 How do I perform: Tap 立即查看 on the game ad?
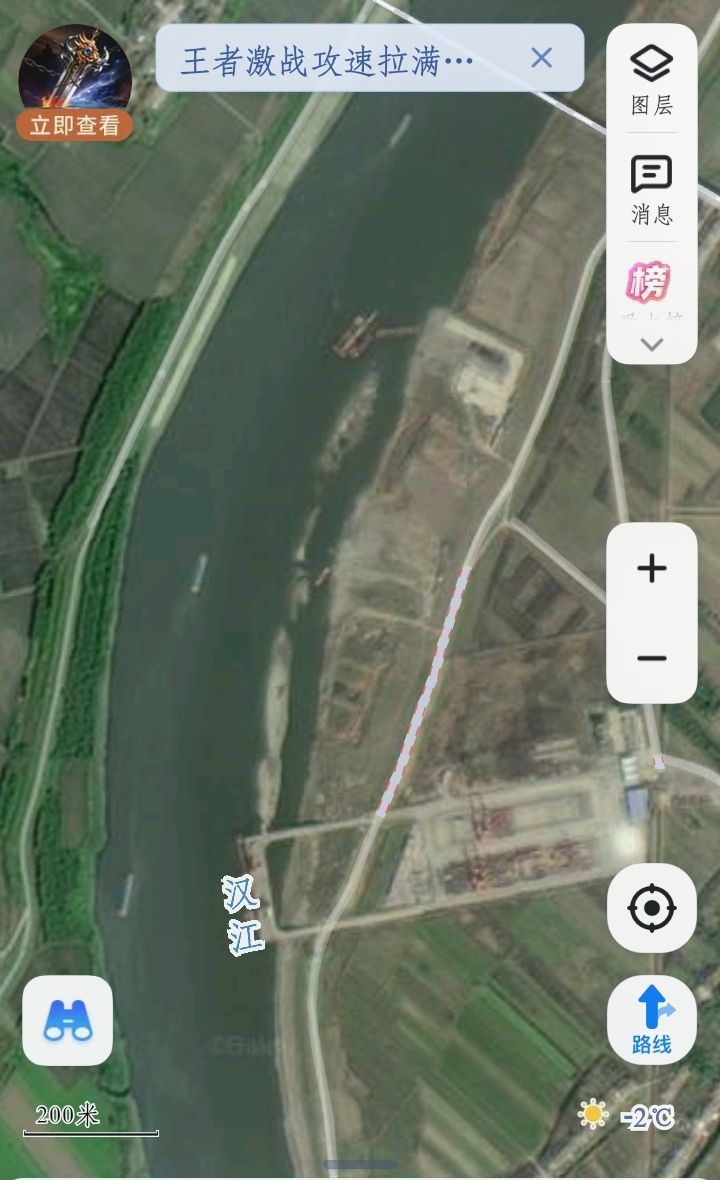75,125
